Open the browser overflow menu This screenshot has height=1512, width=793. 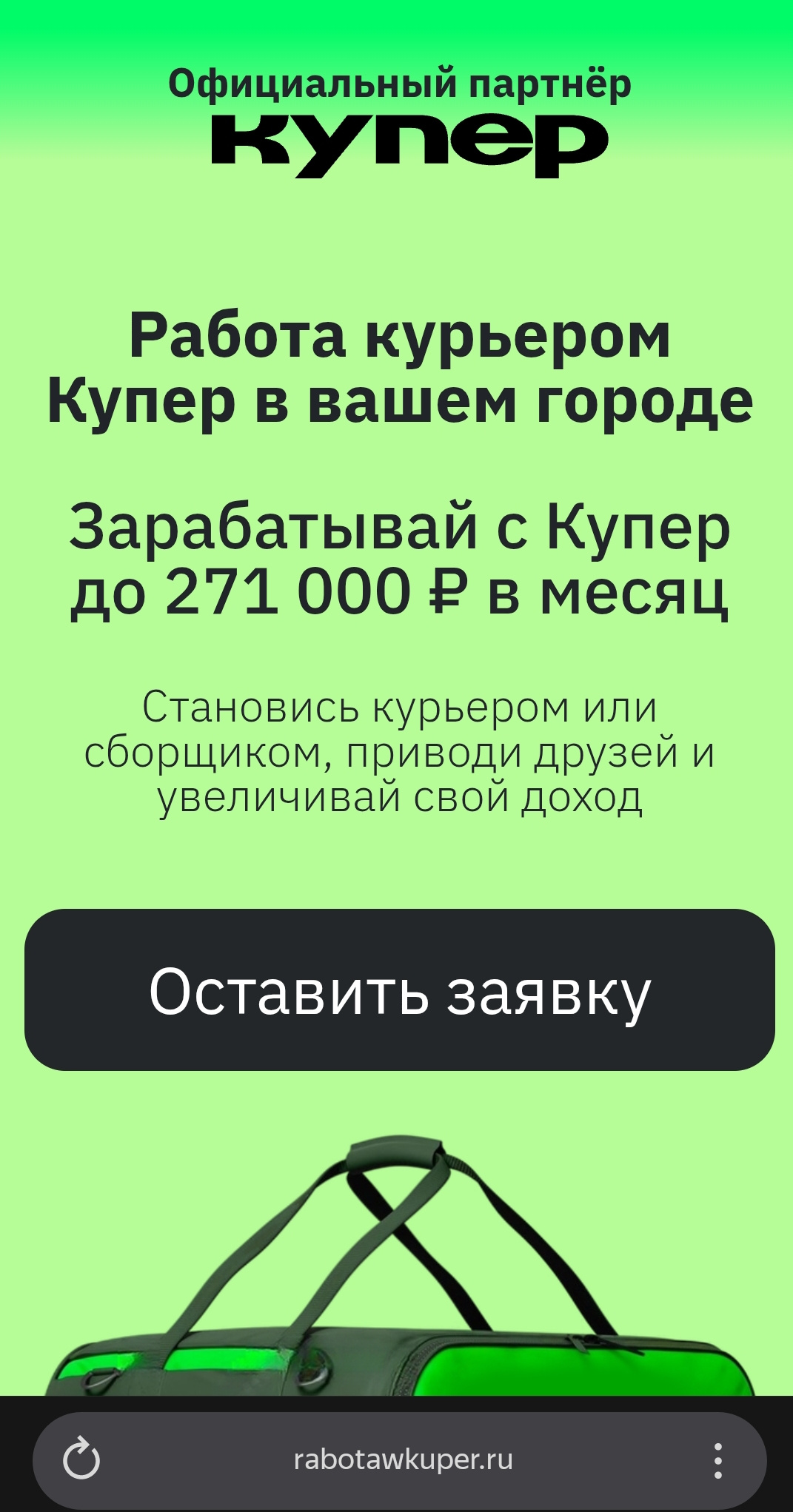tap(717, 1459)
